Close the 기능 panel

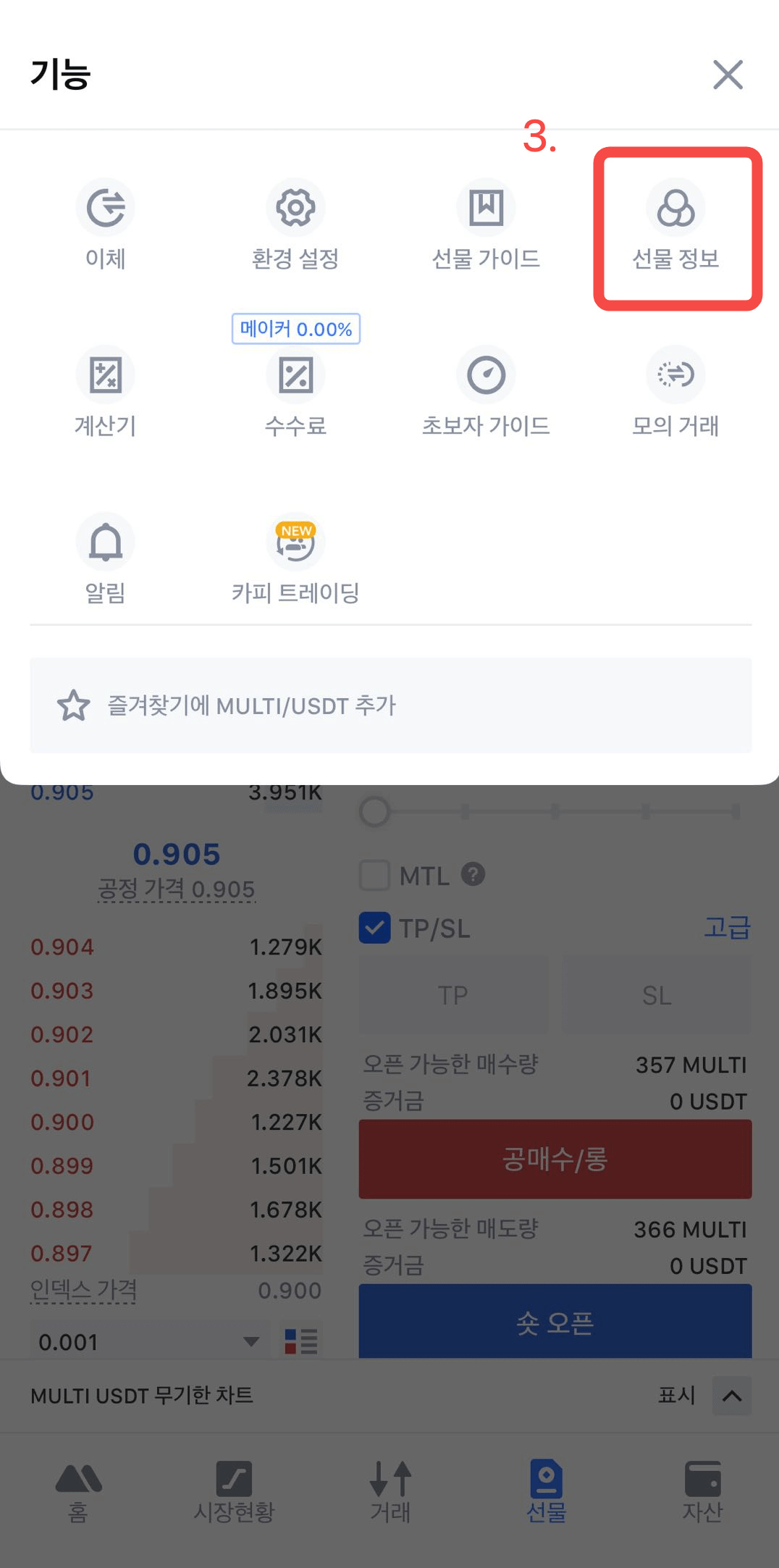point(728,75)
